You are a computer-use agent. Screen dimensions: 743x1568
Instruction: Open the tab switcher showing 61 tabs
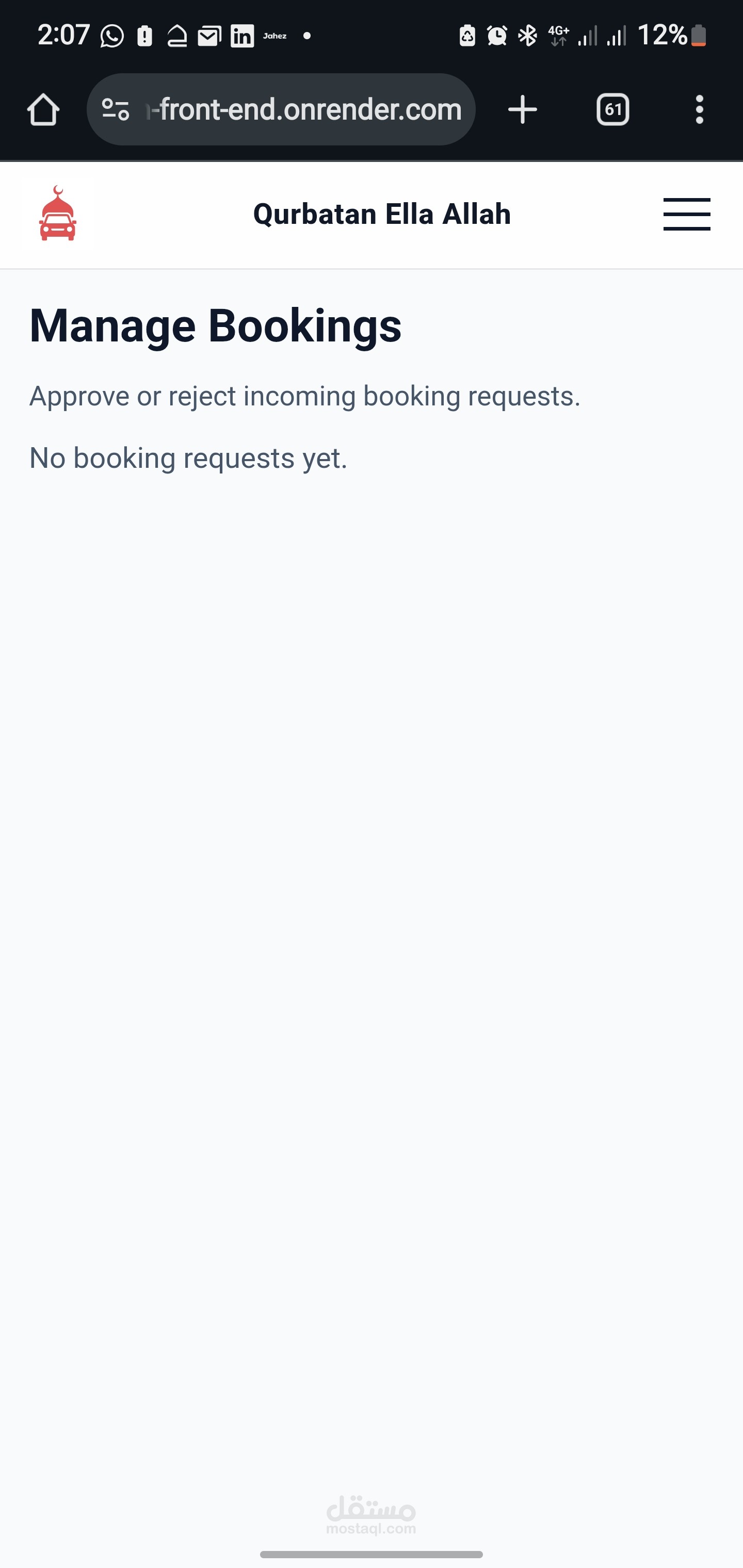(612, 109)
